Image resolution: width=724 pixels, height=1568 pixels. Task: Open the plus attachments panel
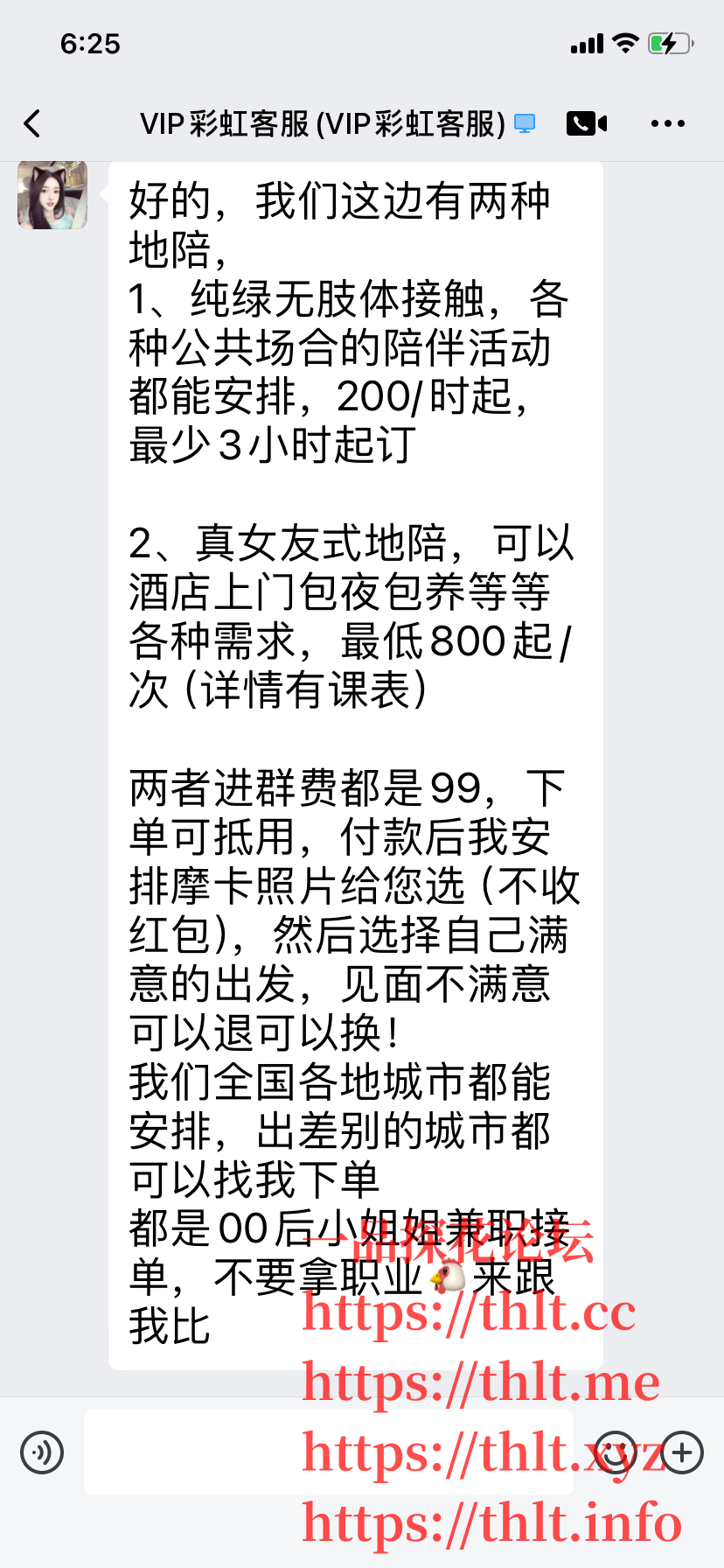683,1452
